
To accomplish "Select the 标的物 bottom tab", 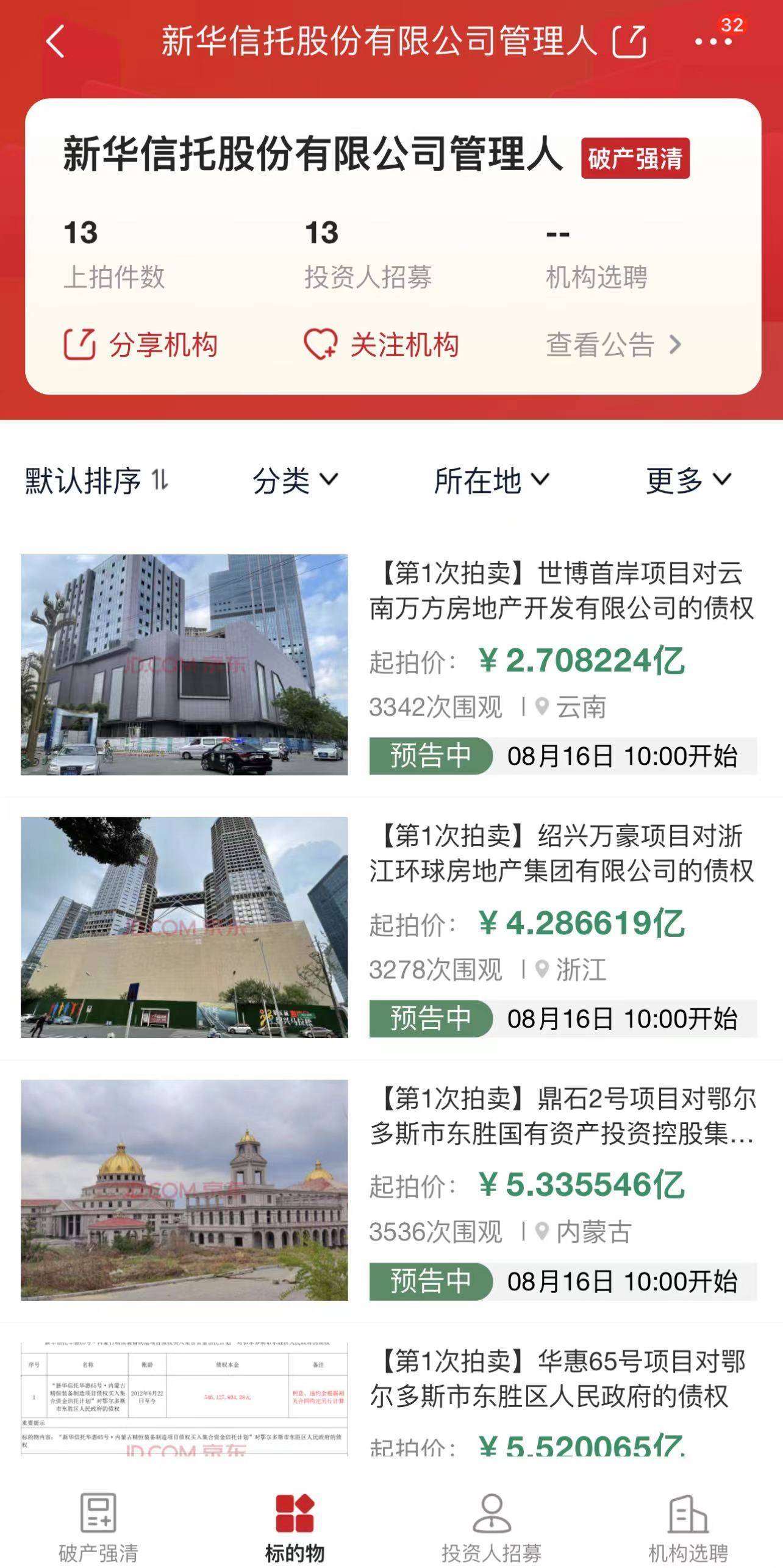I will coord(295,1527).
